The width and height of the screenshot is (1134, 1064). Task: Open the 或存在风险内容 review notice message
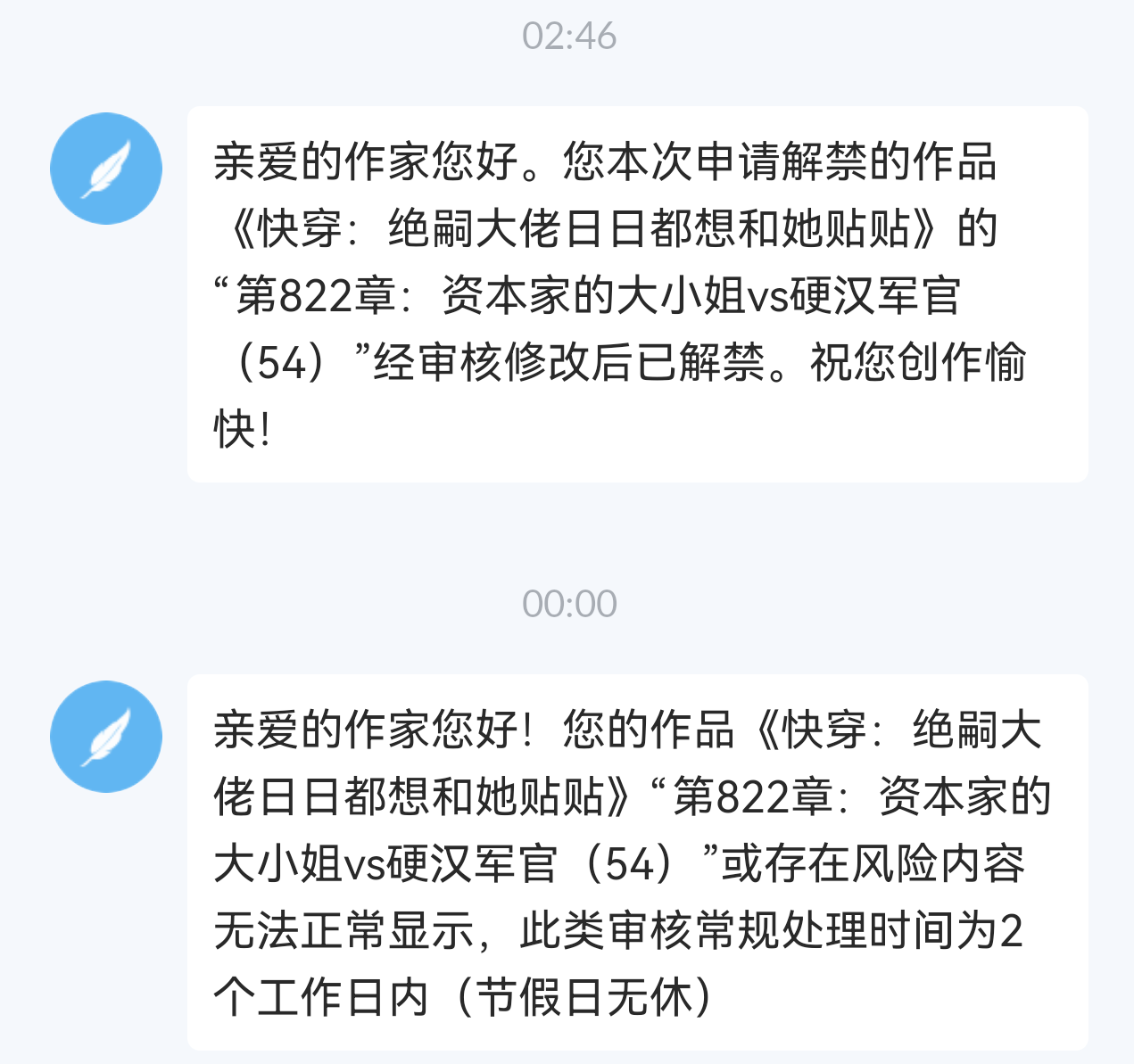[637, 862]
